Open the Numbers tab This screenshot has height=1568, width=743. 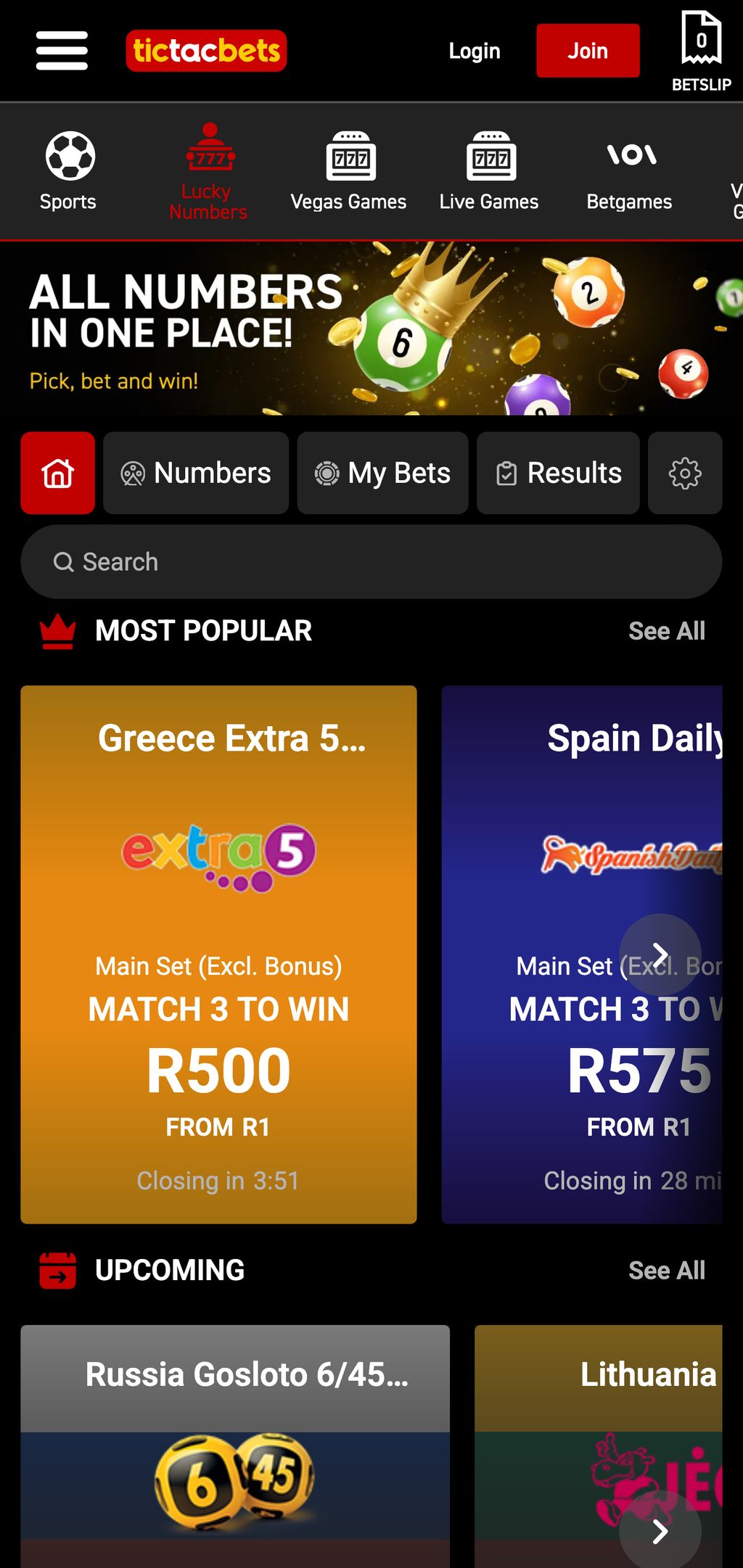click(x=196, y=473)
